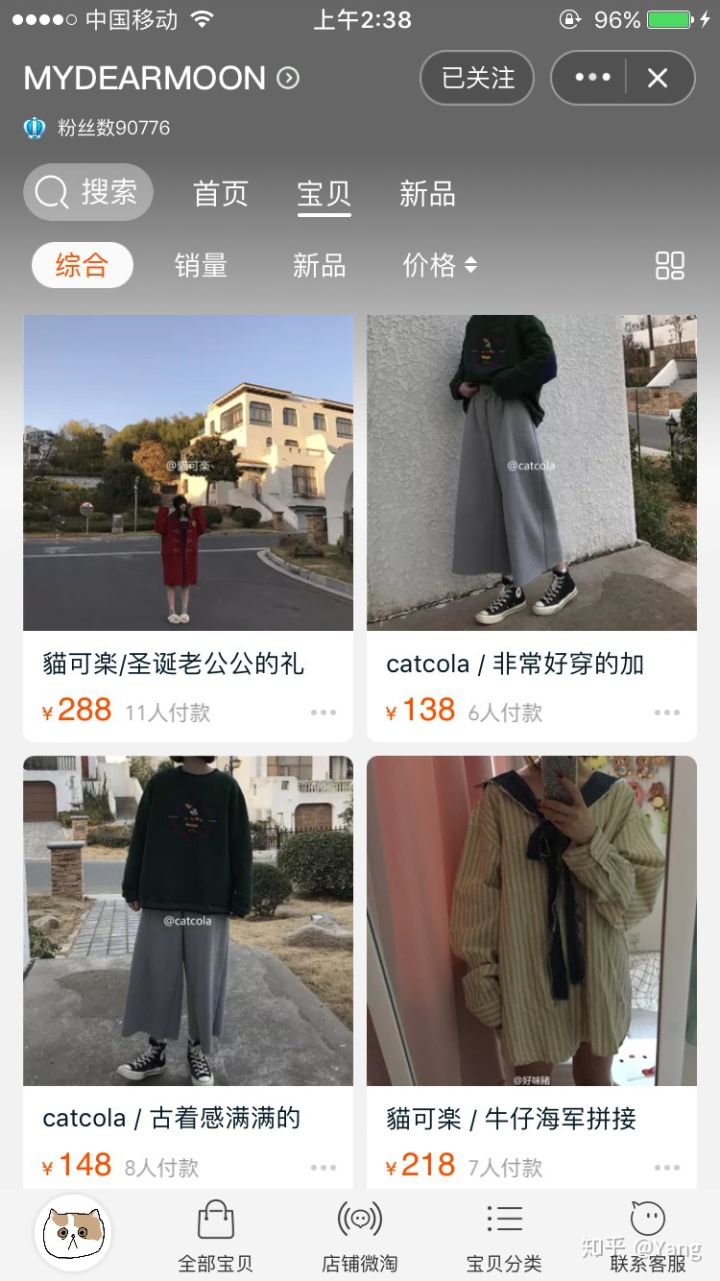Open 店铺微淘 in bottom bar
The height and width of the screenshot is (1281, 720).
(x=360, y=1236)
